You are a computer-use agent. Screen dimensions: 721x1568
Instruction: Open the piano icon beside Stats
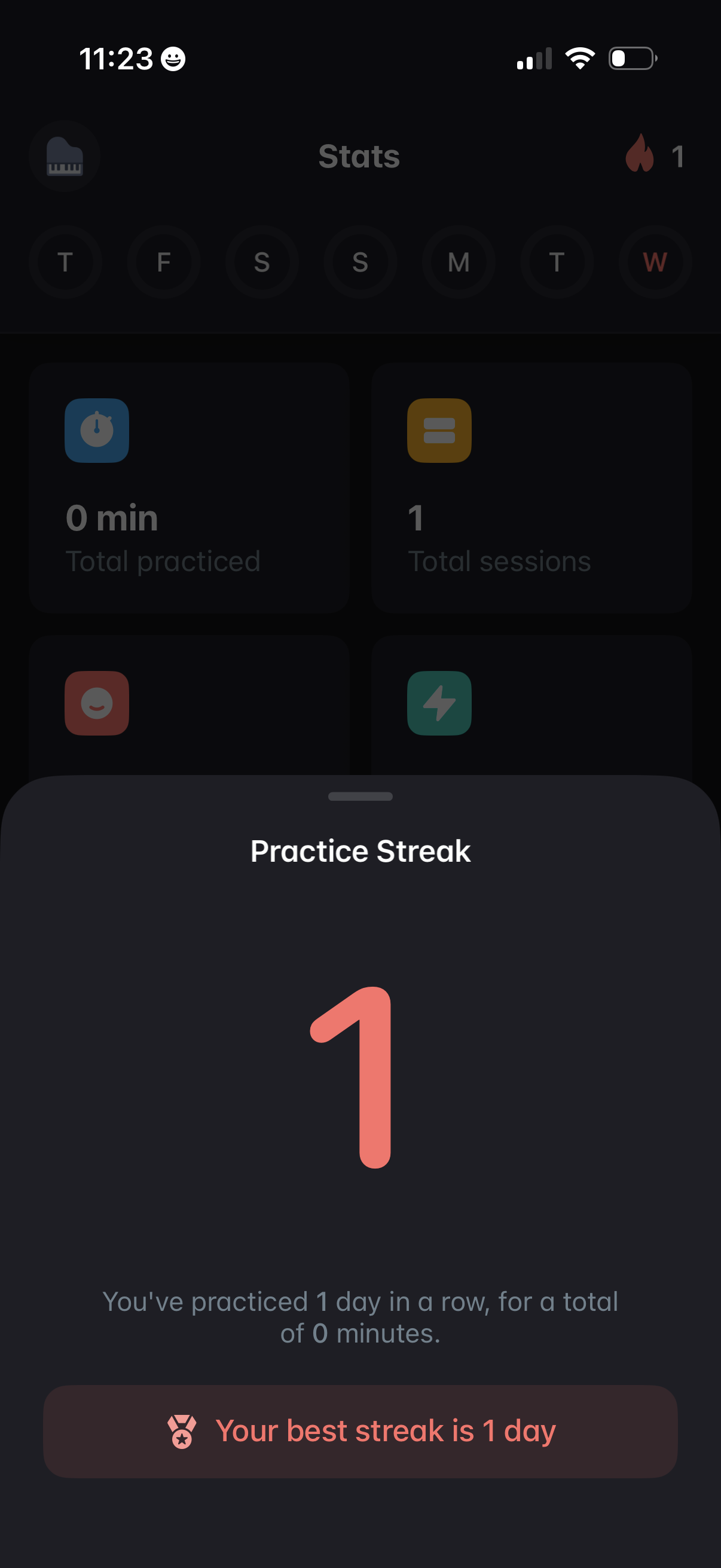[65, 157]
